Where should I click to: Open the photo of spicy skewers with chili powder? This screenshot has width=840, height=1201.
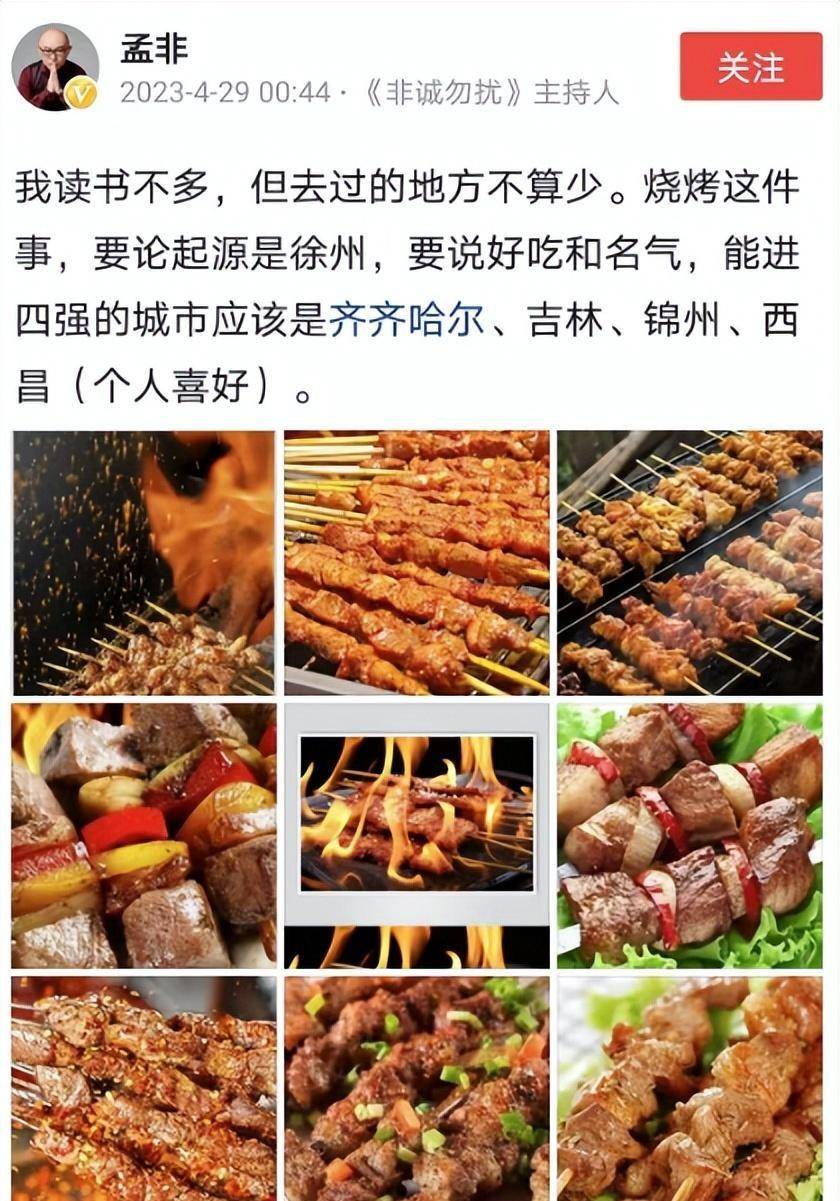(144, 1090)
